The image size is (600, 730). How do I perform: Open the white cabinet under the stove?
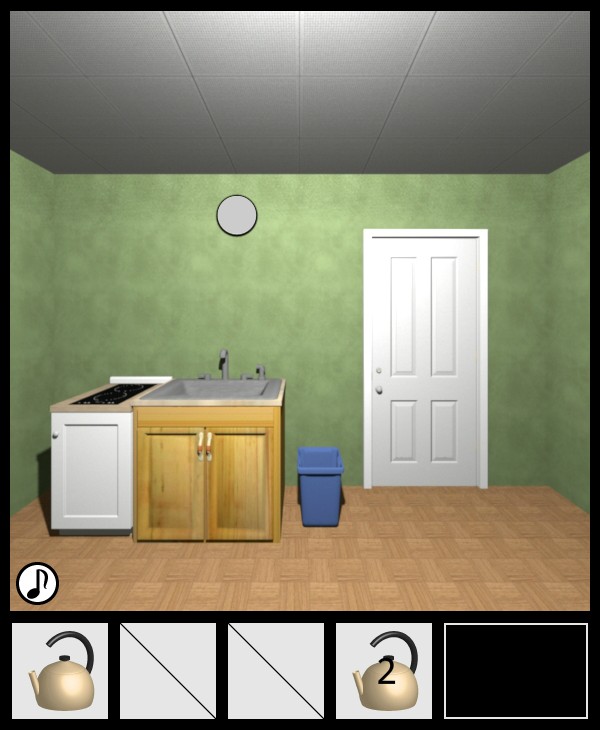(x=92, y=470)
